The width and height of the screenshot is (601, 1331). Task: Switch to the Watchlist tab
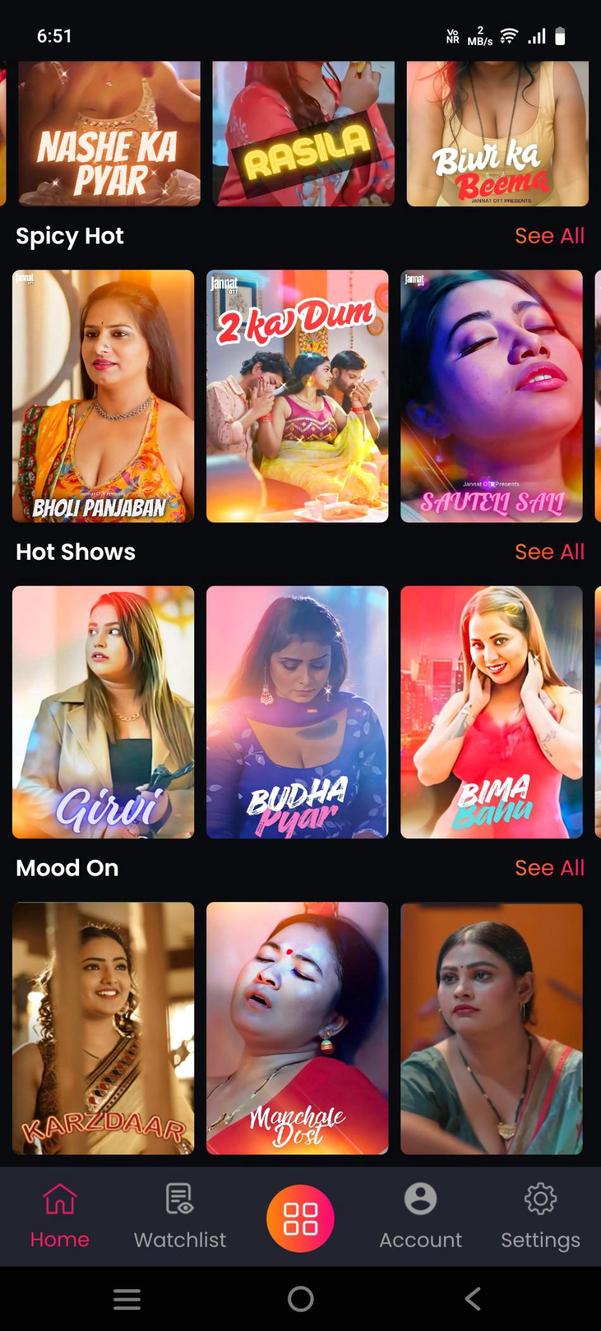[180, 1215]
